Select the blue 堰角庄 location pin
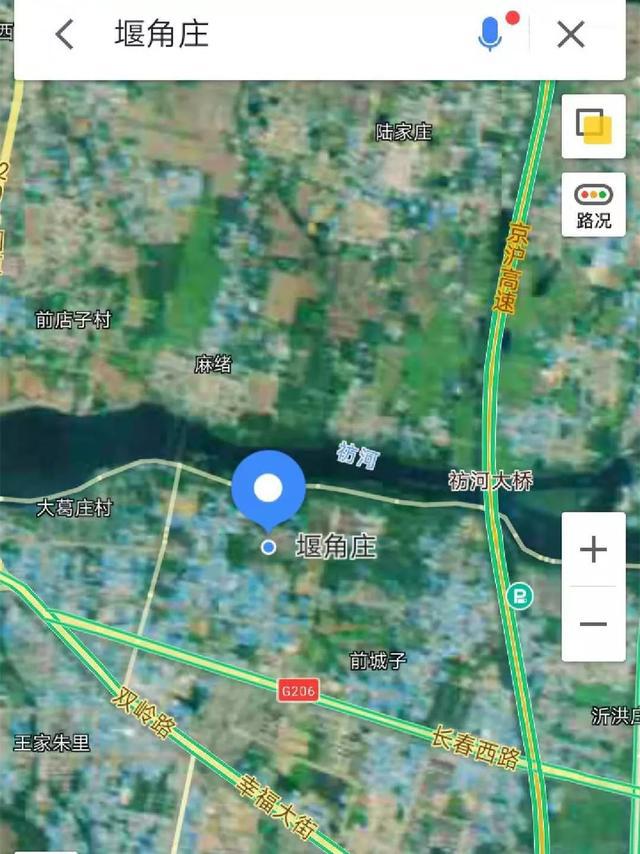Viewport: 640px width, 854px height. pyautogui.click(x=268, y=490)
